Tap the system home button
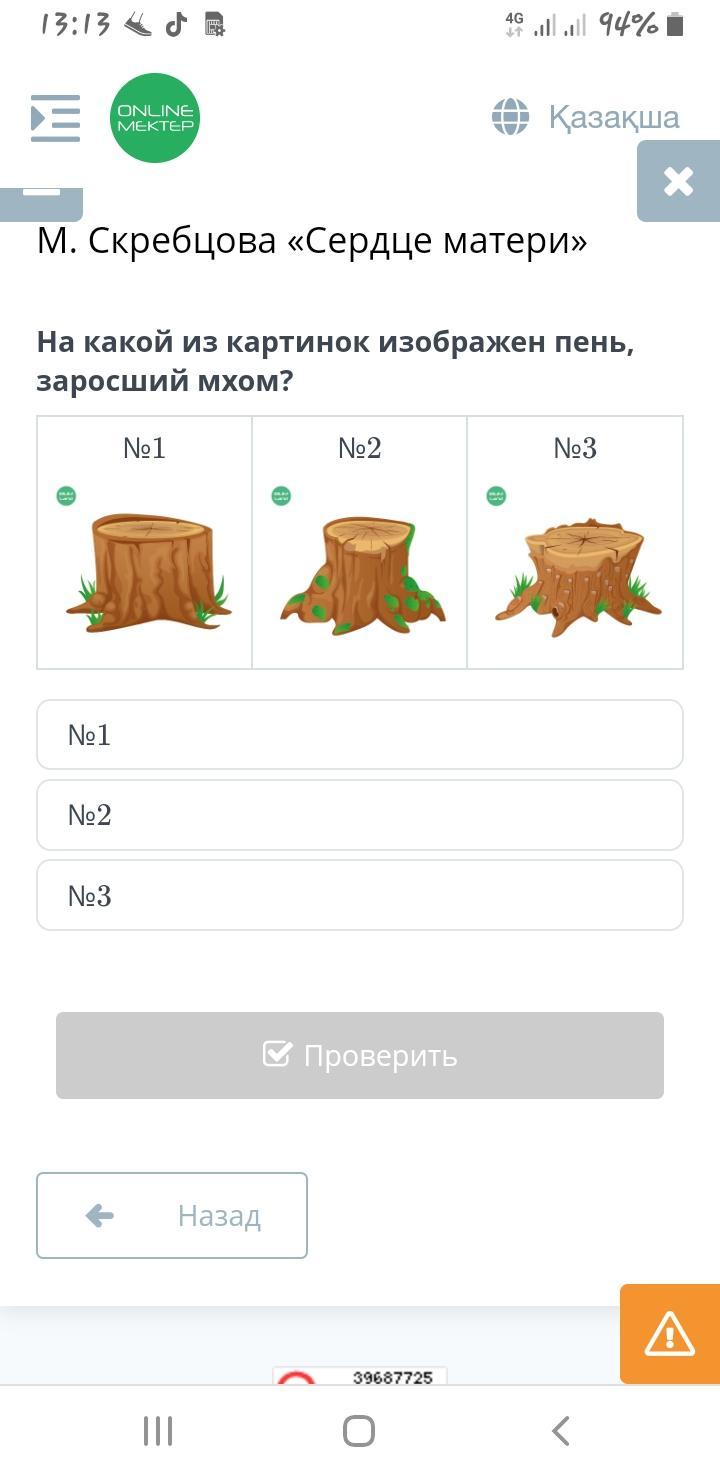This screenshot has height=1480, width=720. (x=359, y=1431)
